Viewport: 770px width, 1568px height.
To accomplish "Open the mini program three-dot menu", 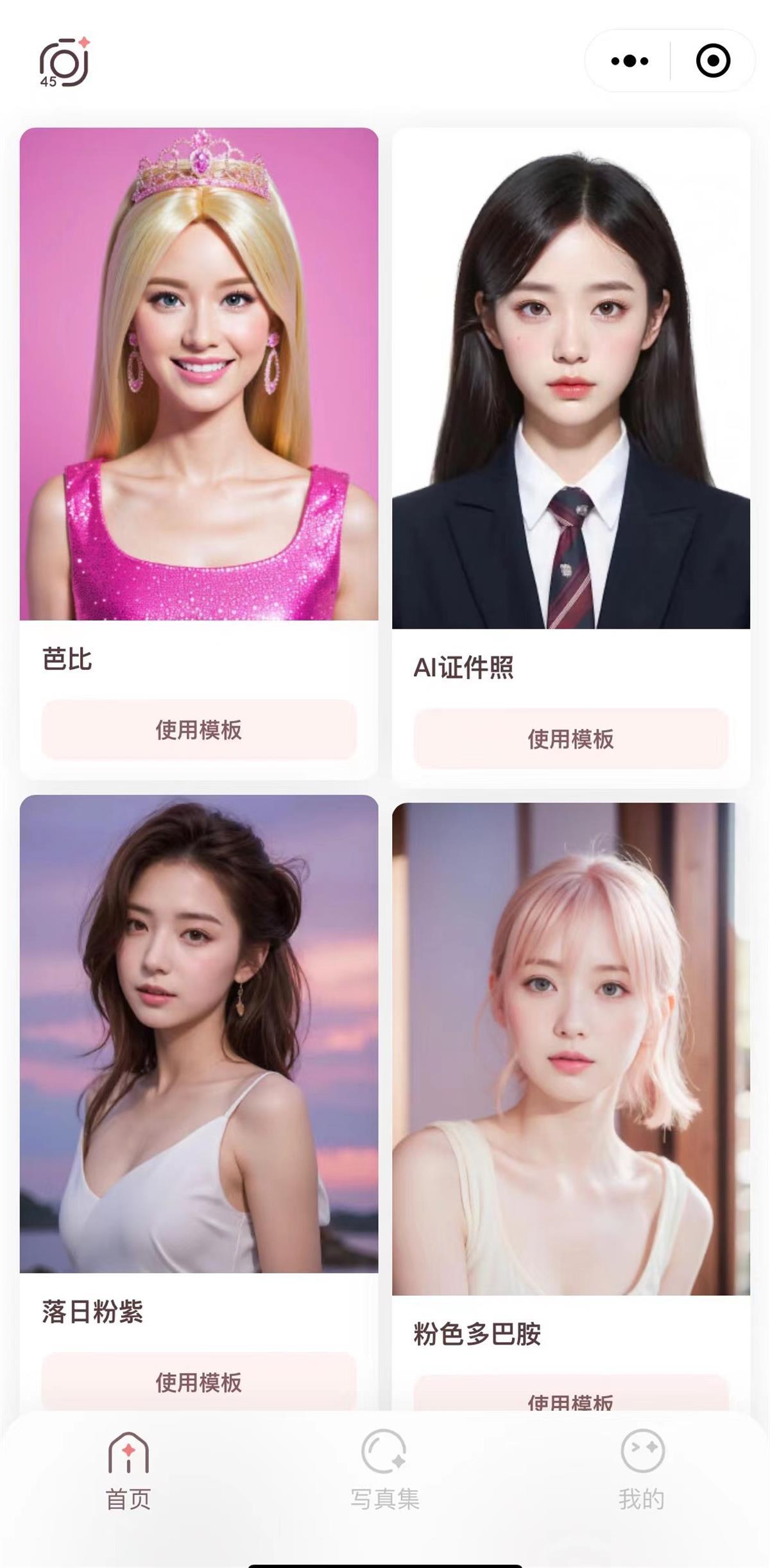I will [x=629, y=61].
